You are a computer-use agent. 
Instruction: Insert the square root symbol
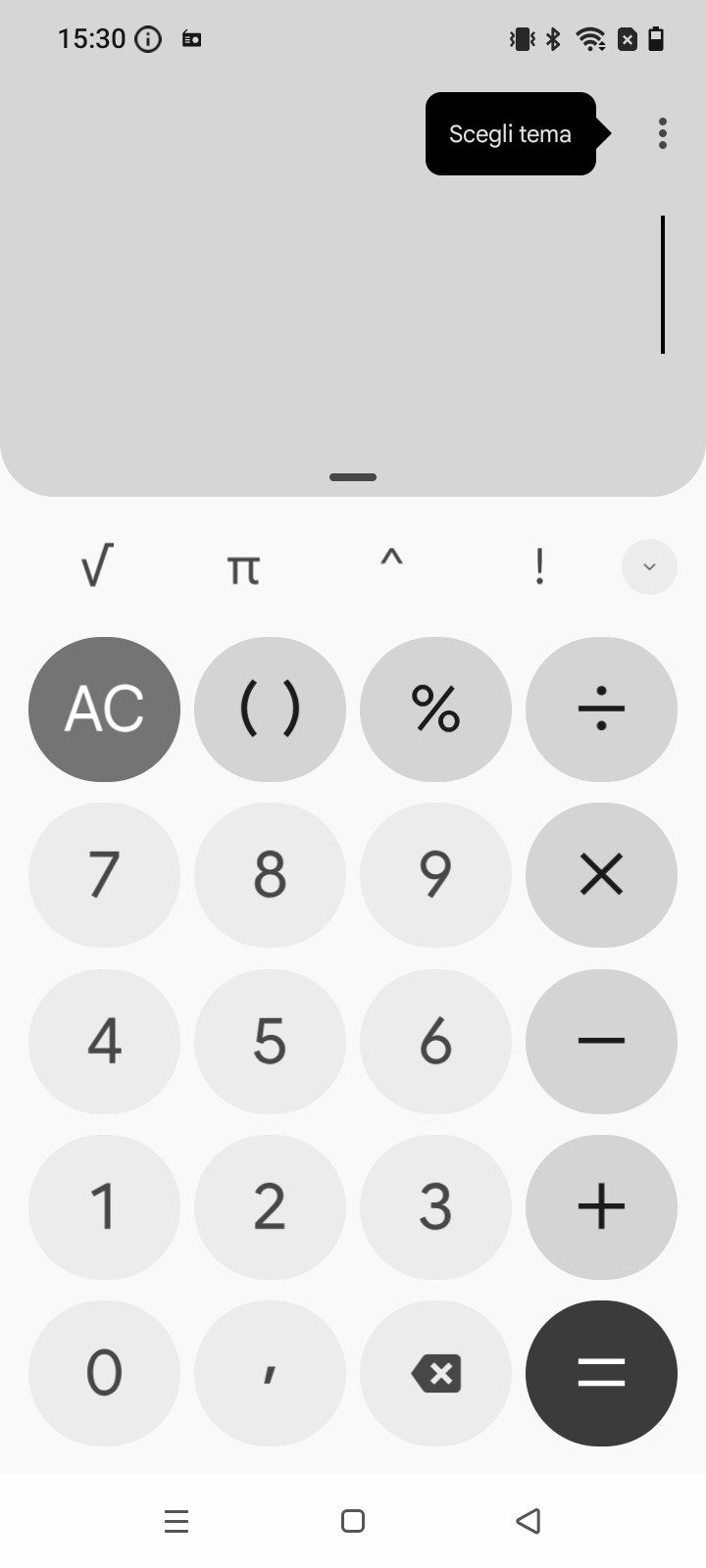pyautogui.click(x=97, y=566)
